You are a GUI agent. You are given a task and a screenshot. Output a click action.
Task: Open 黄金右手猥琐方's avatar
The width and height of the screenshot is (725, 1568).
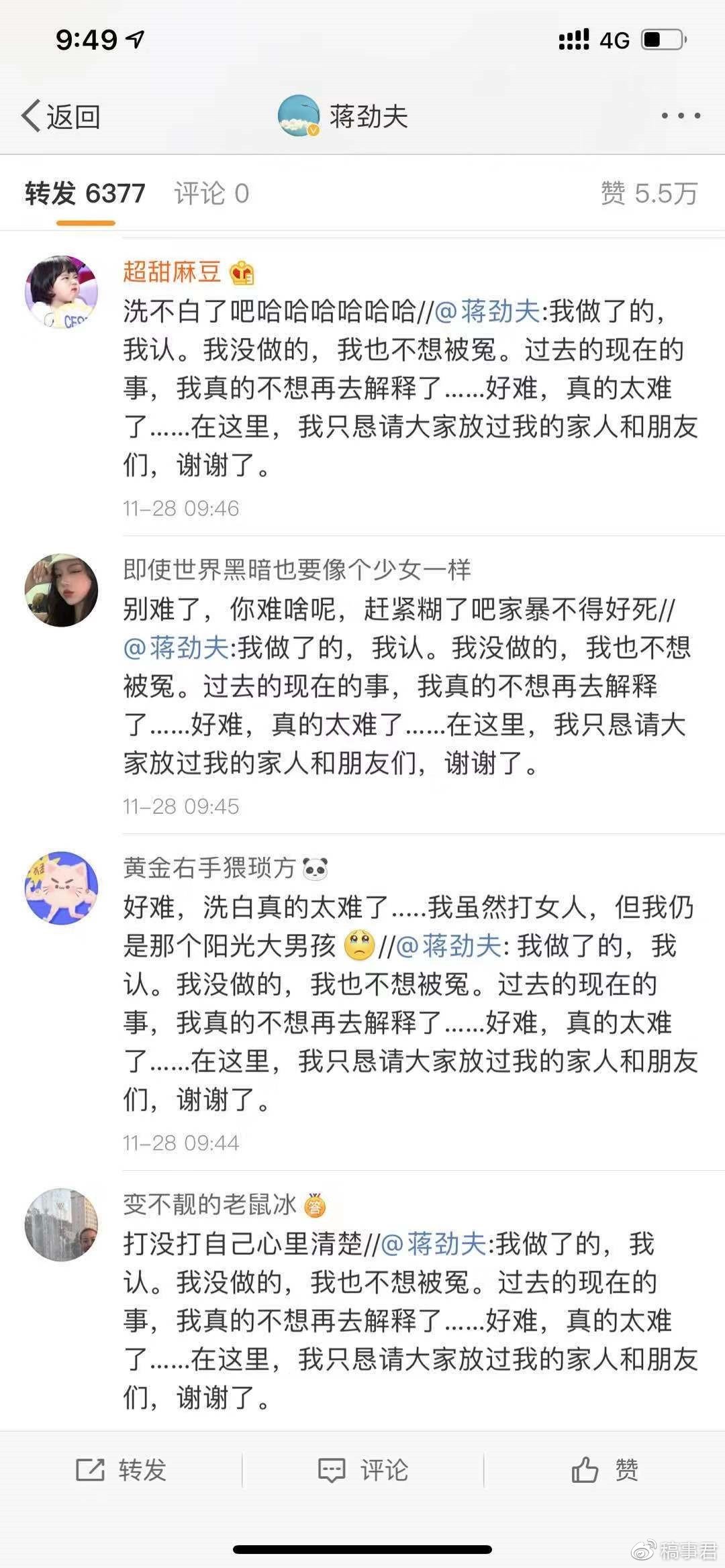pos(61,888)
